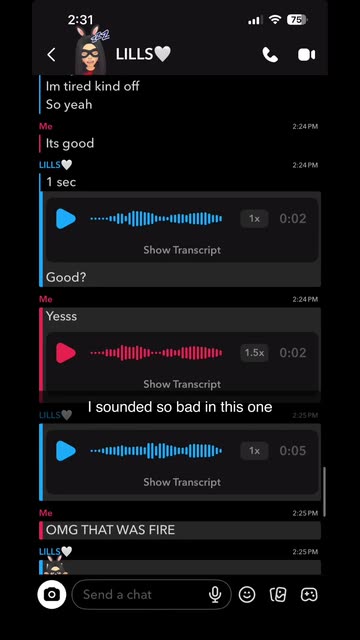Show transcript of the 0:05 voice note

[x=182, y=482]
